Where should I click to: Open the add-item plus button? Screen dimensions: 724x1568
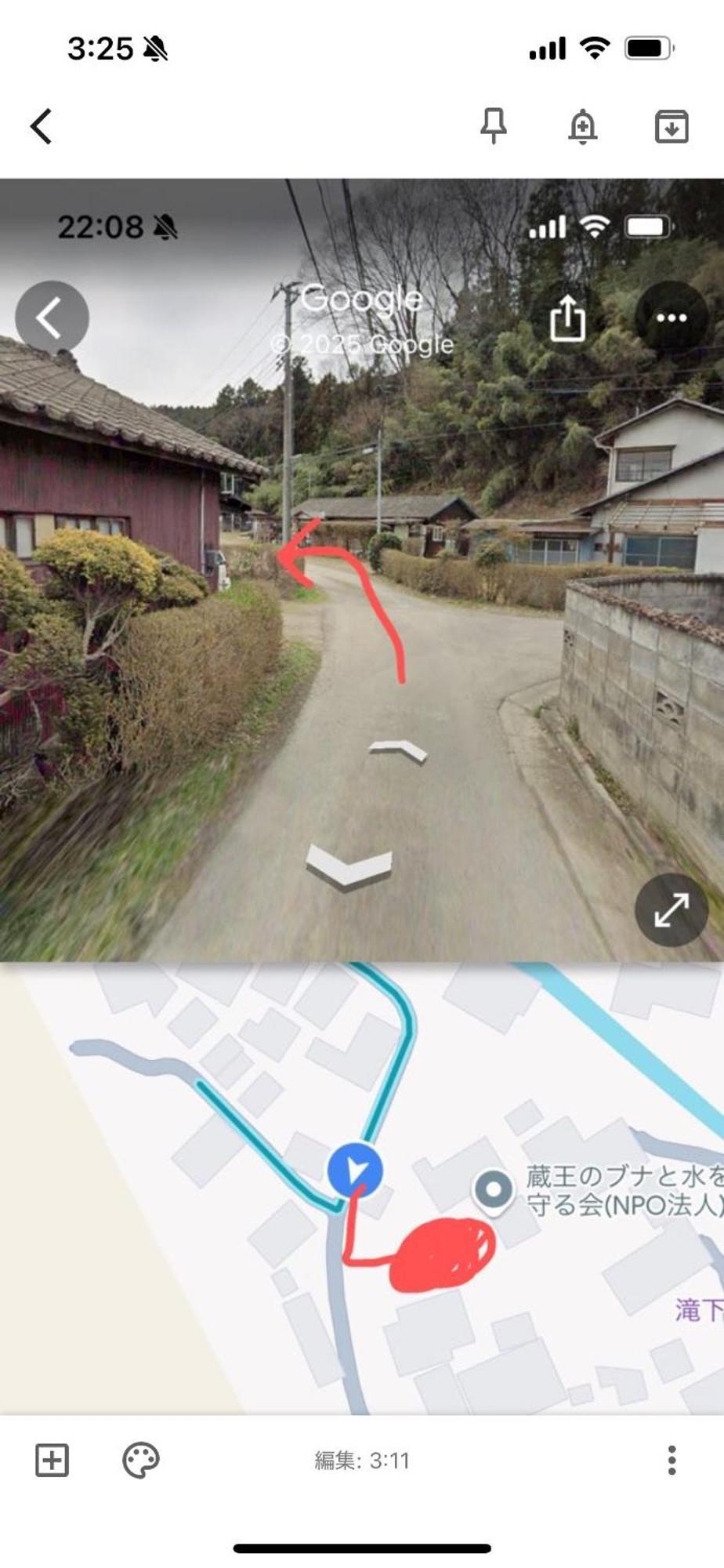coord(52,1460)
